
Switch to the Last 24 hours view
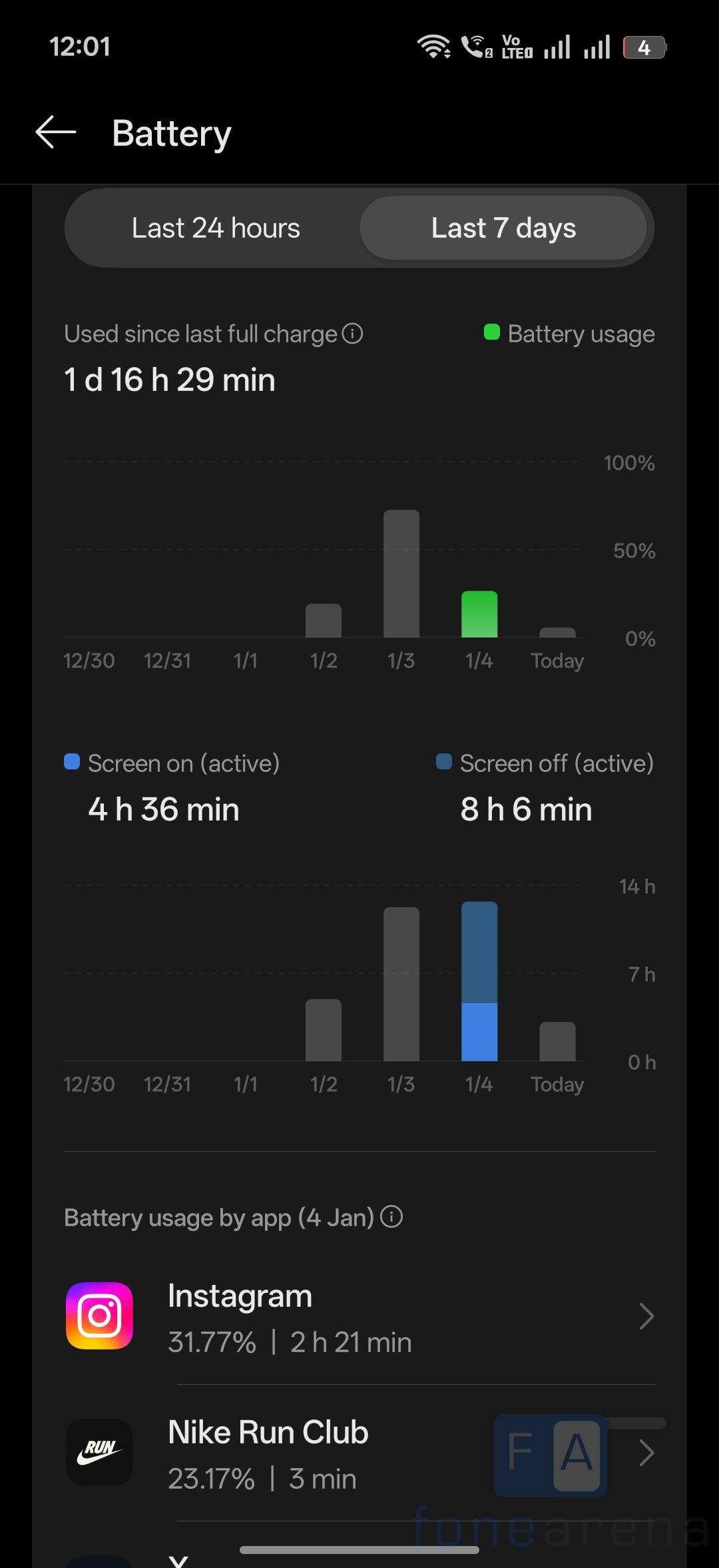tap(216, 228)
